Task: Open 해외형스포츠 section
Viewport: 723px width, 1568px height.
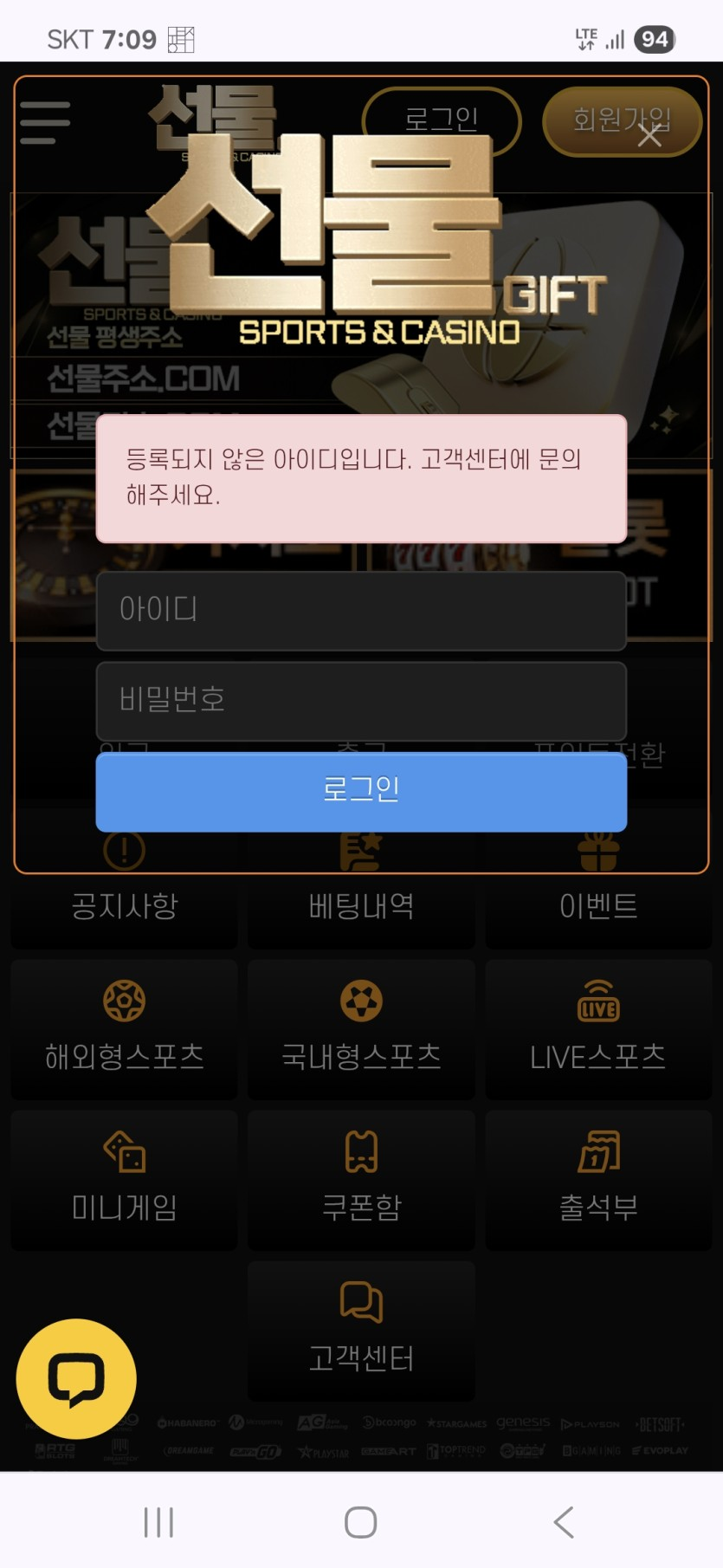Action: click(124, 1030)
